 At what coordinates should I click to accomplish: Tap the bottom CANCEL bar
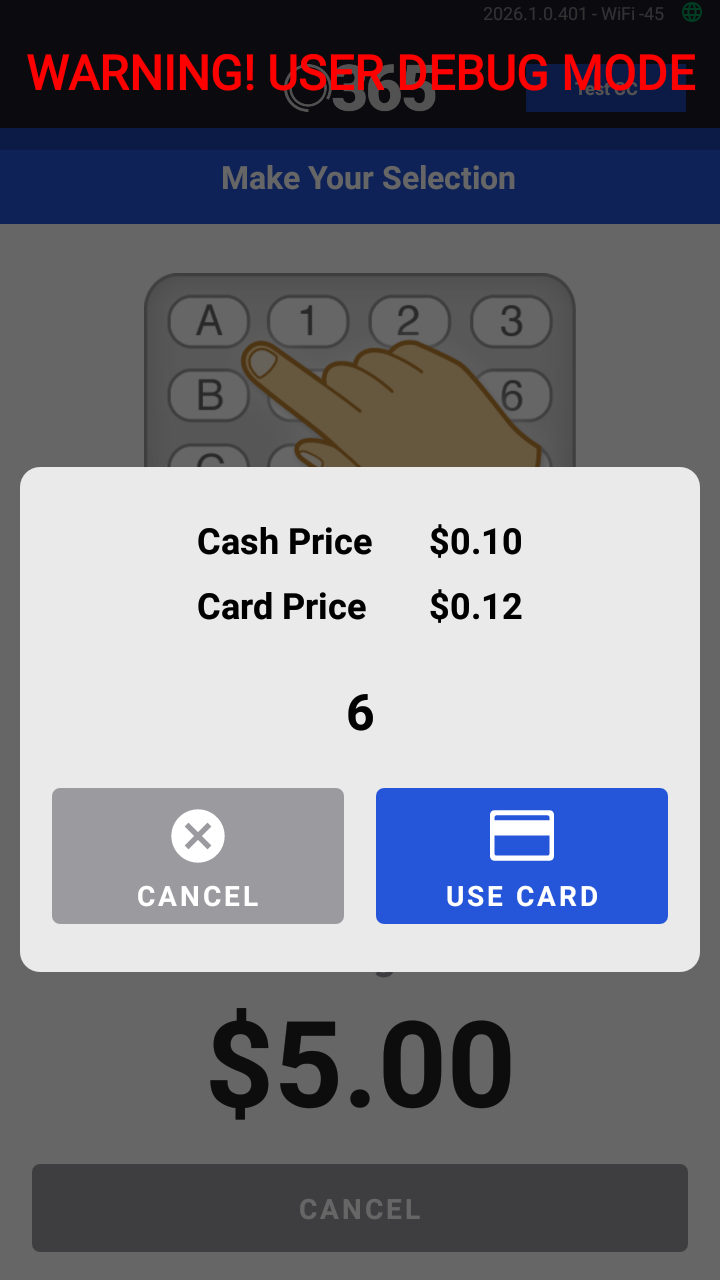pyautogui.click(x=360, y=1208)
